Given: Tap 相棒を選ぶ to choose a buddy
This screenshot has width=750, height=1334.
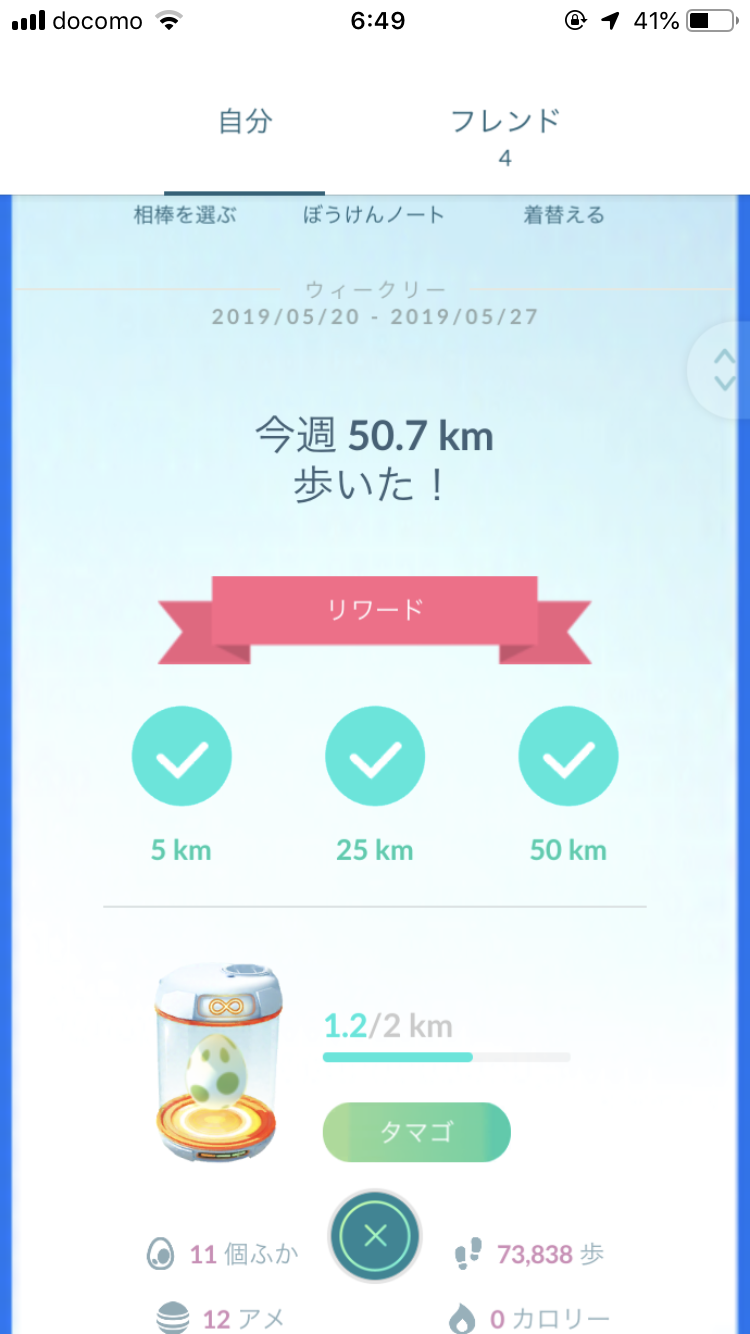Looking at the screenshot, I should (185, 214).
